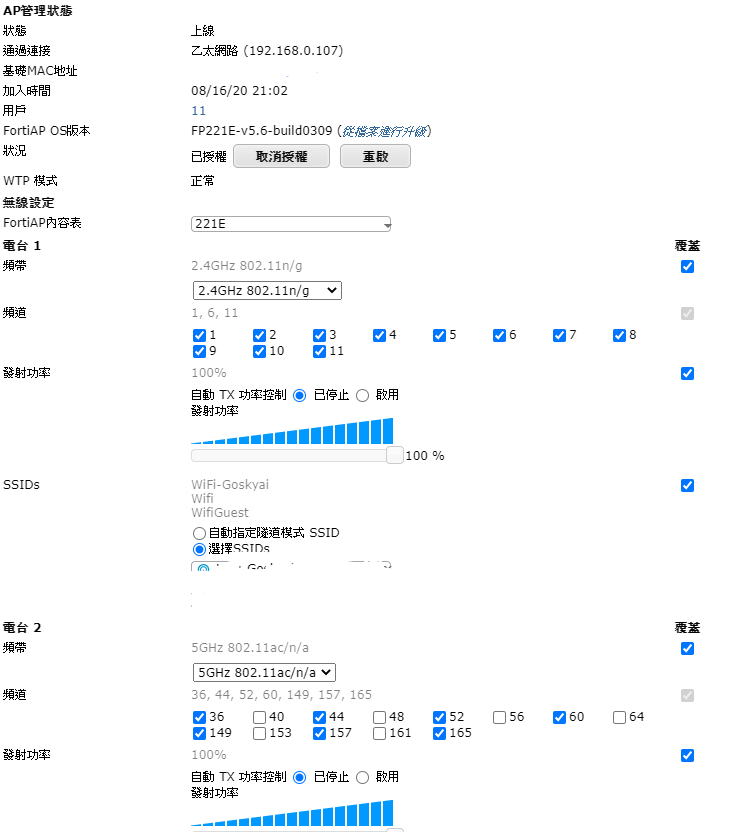Viewport: 731px width, 832px height.
Task: Enable auto TX power control for 電台 1
Action: point(363,395)
